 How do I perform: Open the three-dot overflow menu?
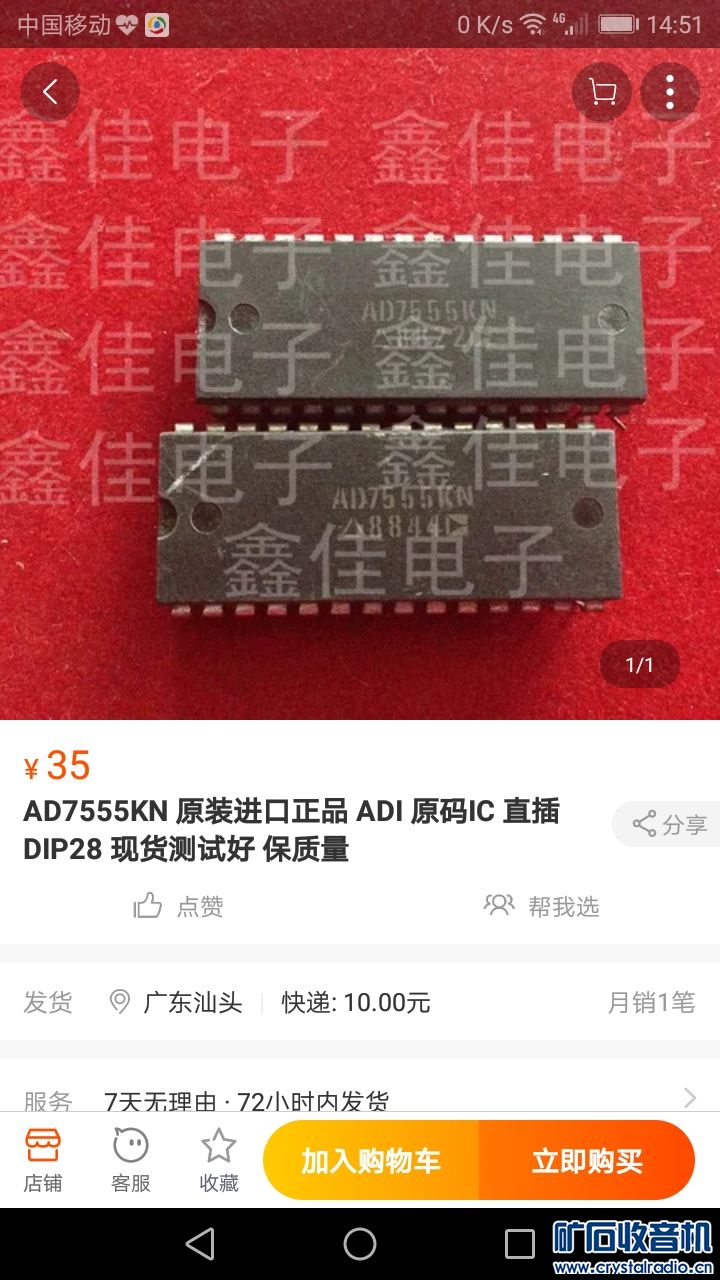click(670, 93)
